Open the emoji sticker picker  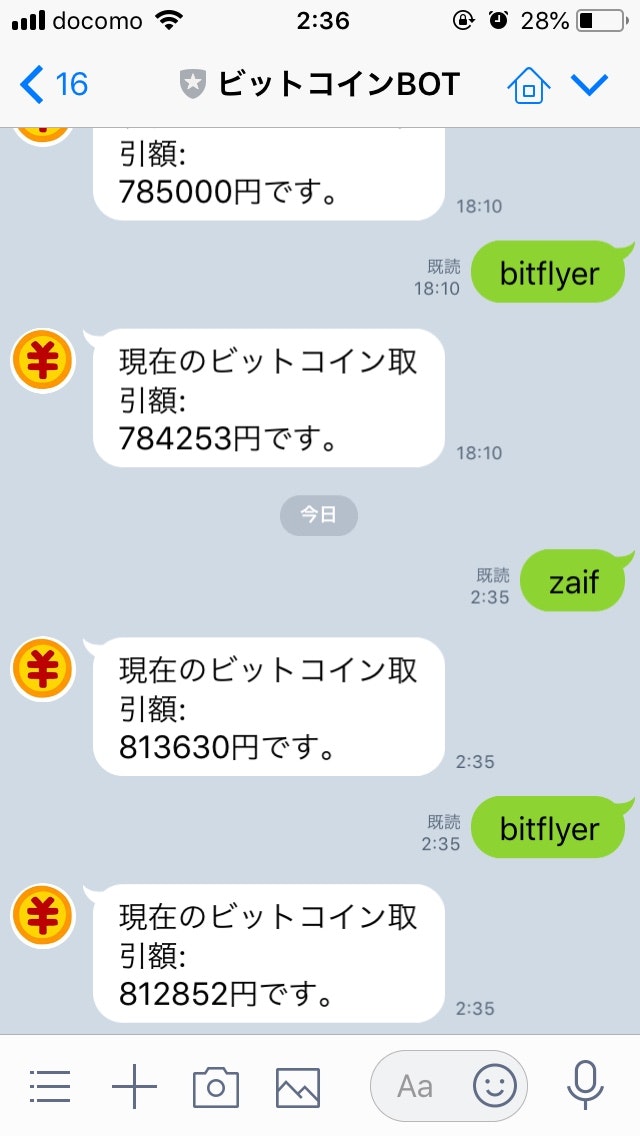(x=495, y=1086)
